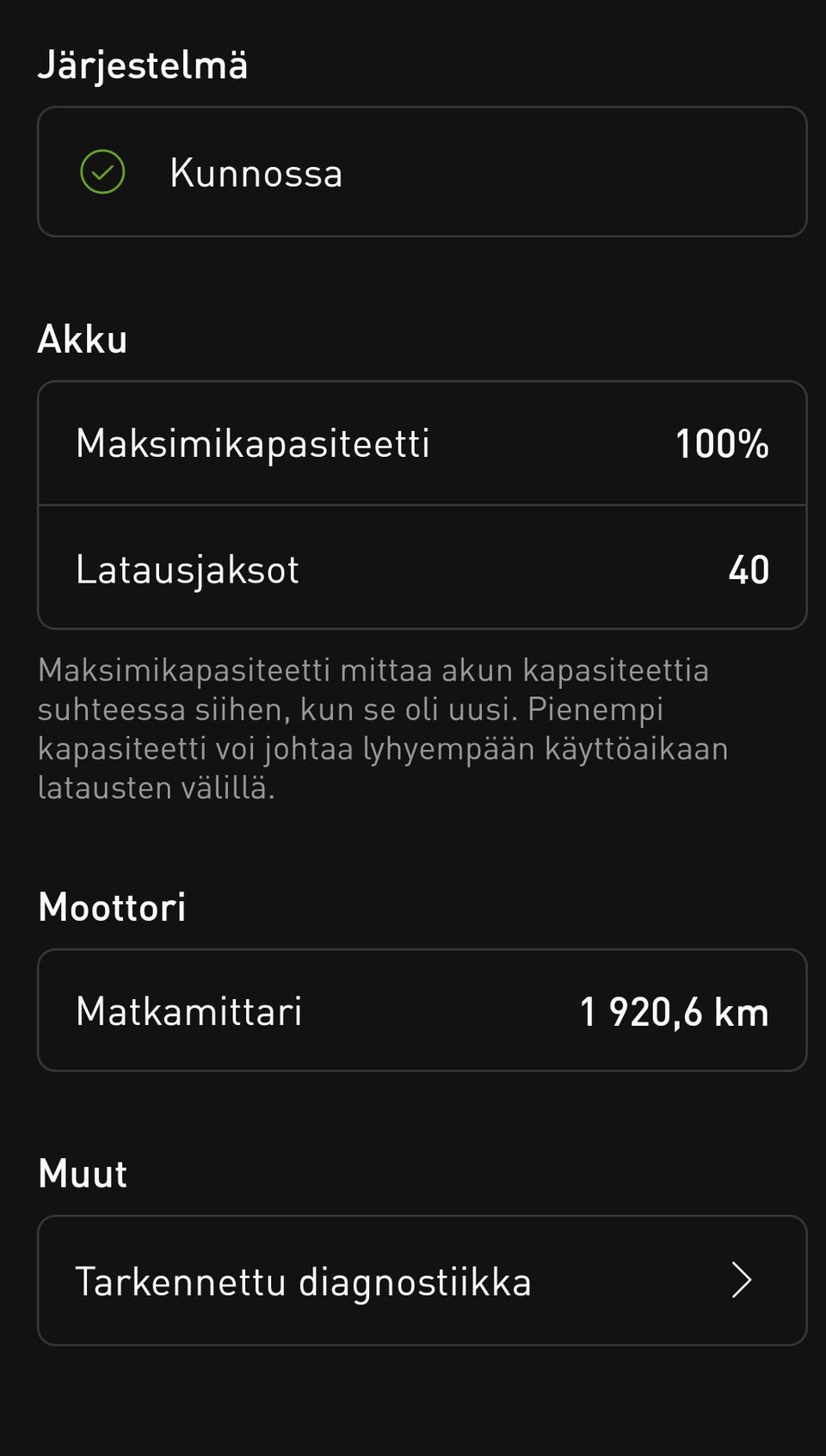Tap the Järjestelmä section heading
826x1456 pixels.
pos(142,63)
